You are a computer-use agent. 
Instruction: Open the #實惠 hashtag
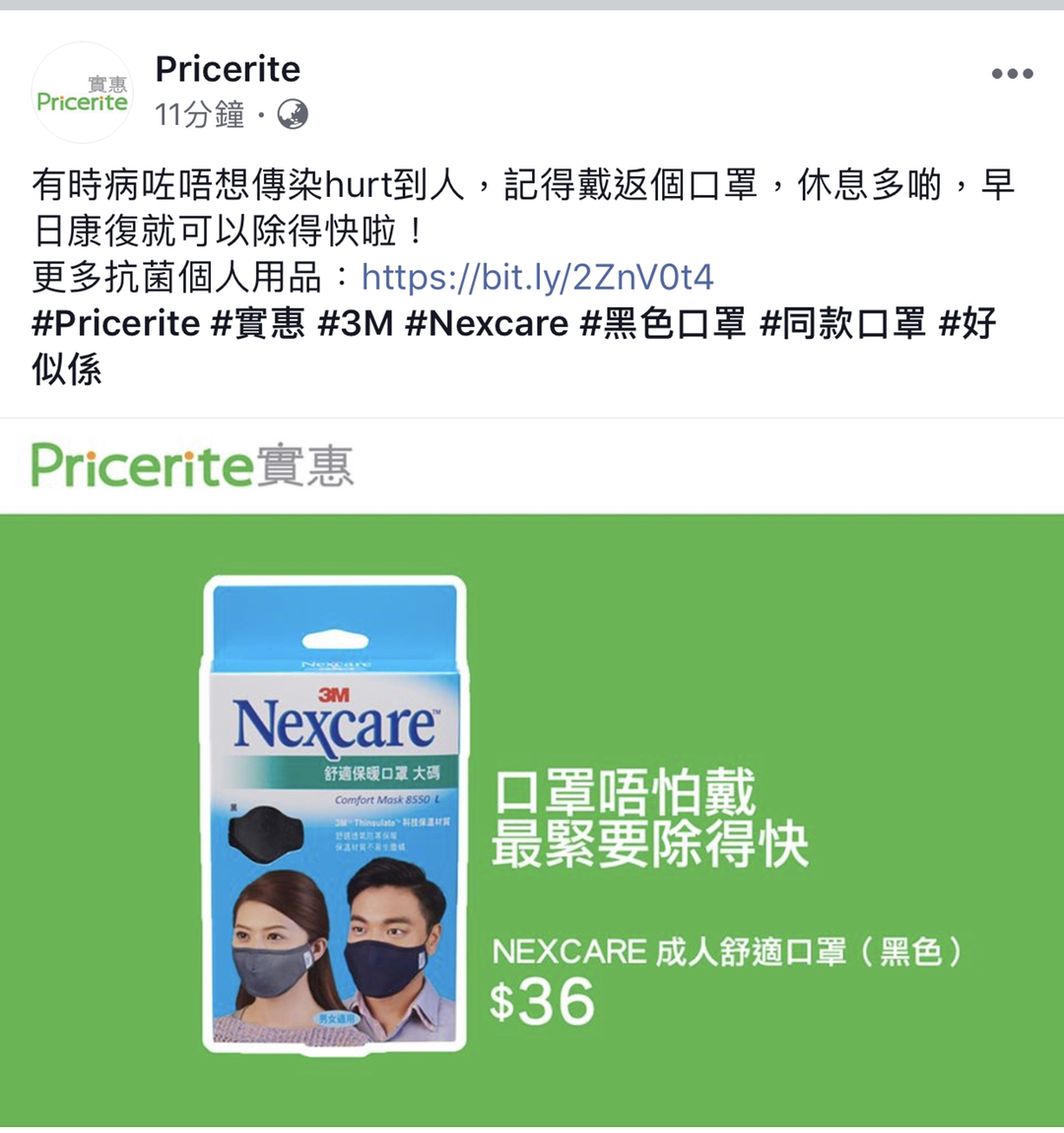(x=258, y=324)
